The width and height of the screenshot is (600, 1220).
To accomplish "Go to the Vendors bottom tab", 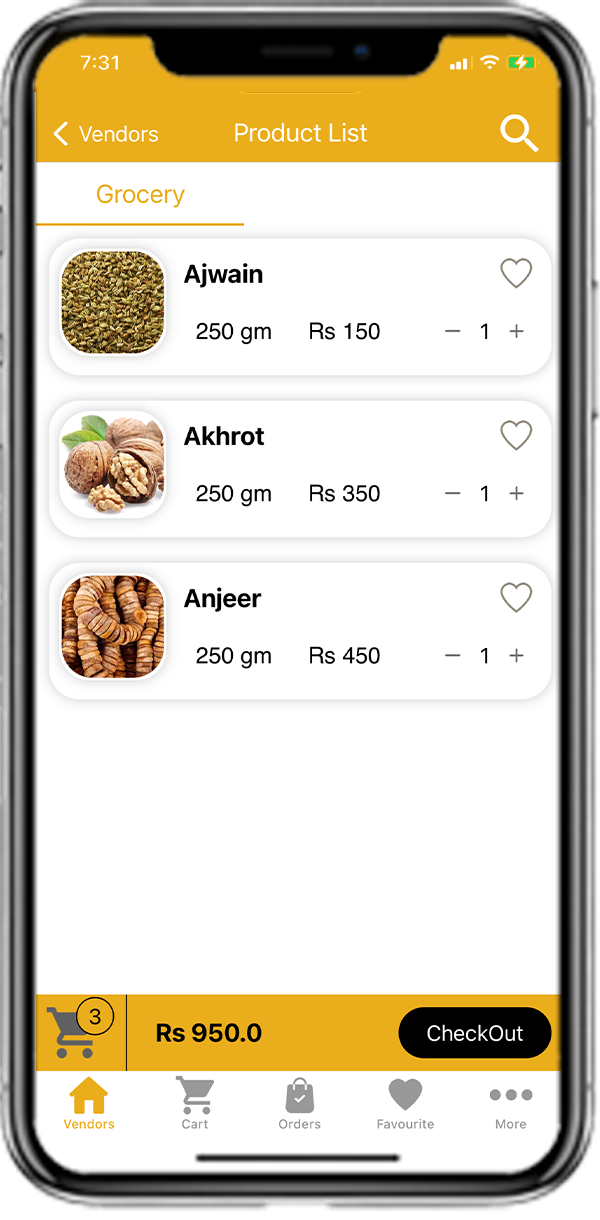I will coord(89,1104).
